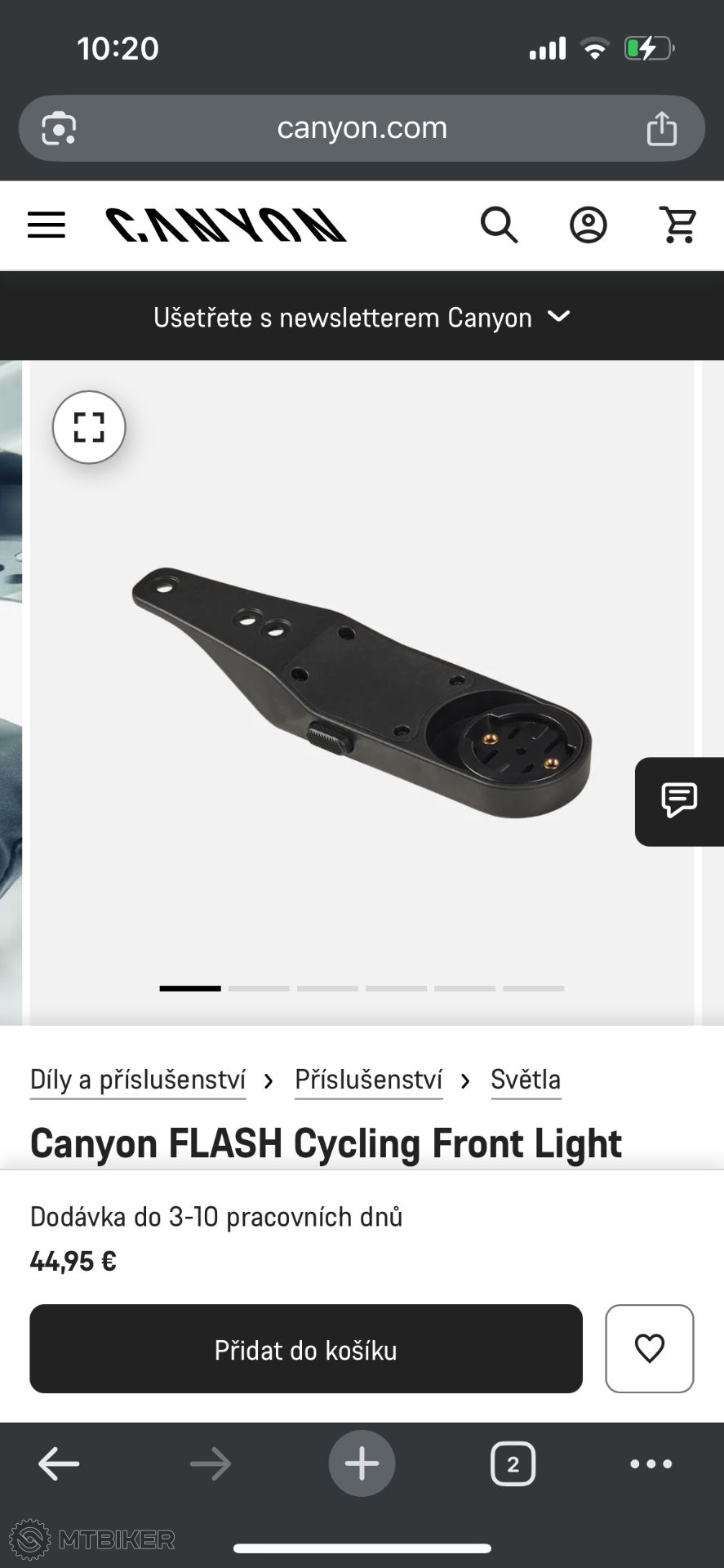Go to Díly a příslušenství category

tap(138, 1080)
